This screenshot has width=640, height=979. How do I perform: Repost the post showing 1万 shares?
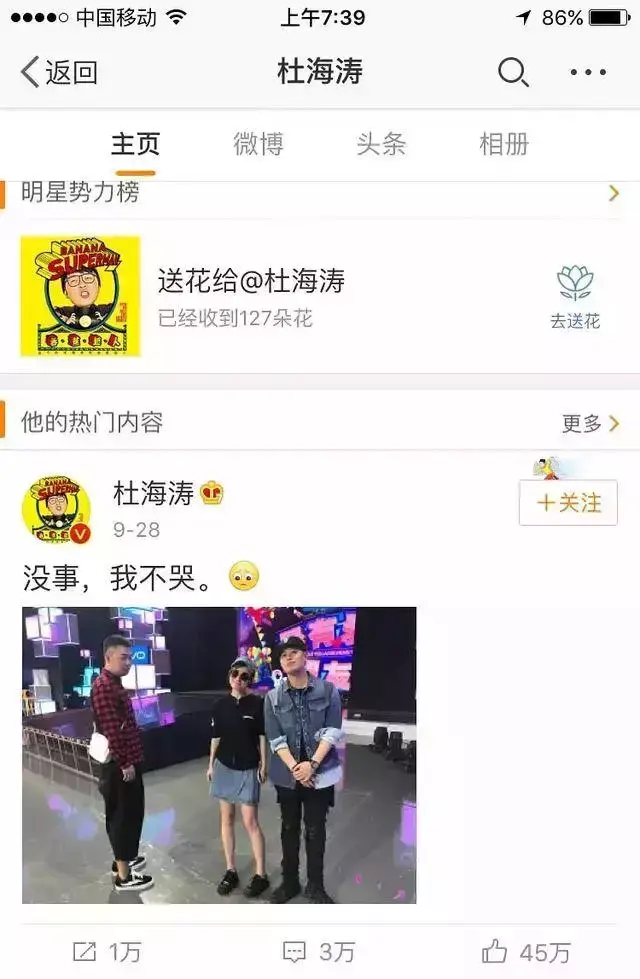pyautogui.click(x=106, y=951)
